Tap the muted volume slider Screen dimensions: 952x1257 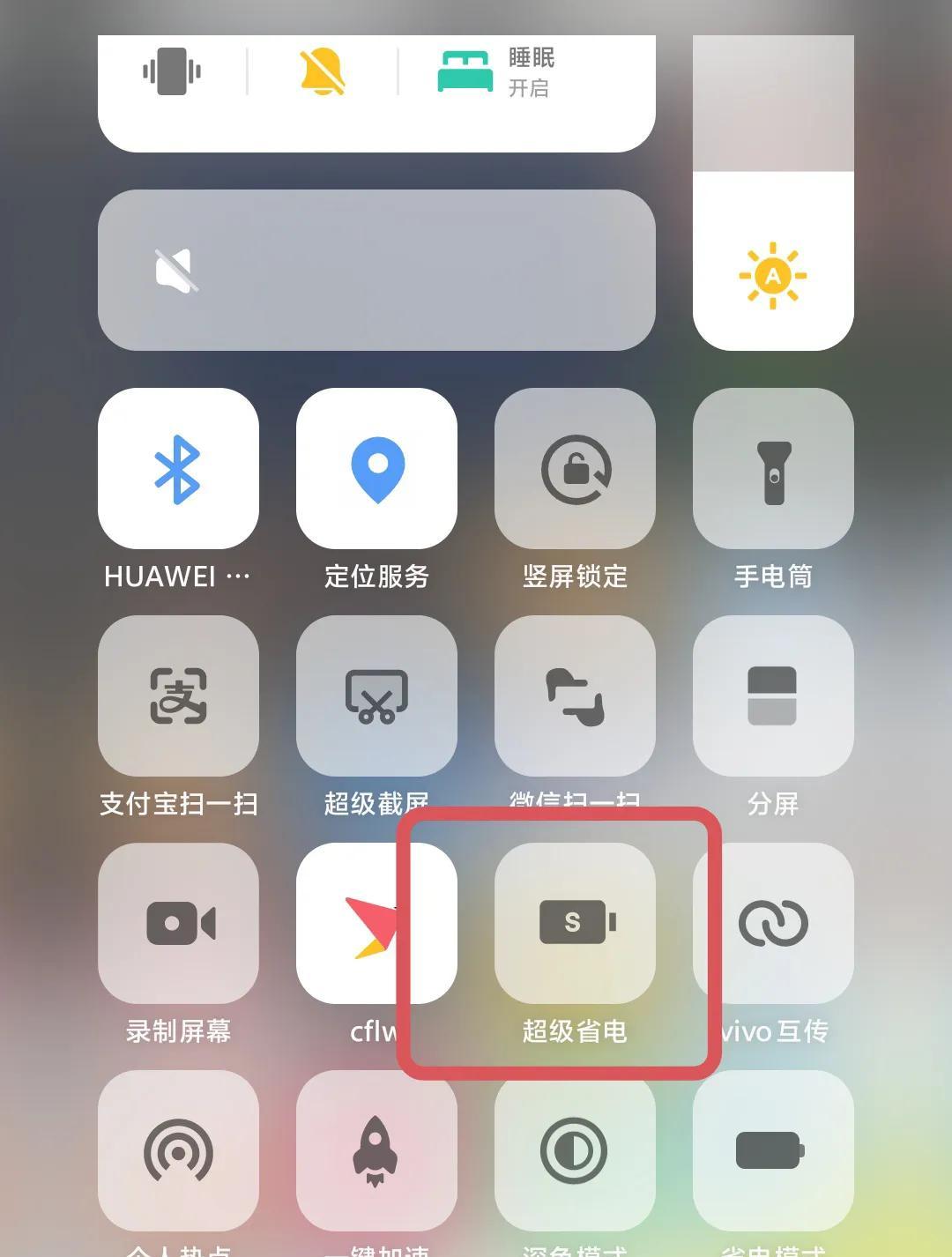[376, 270]
